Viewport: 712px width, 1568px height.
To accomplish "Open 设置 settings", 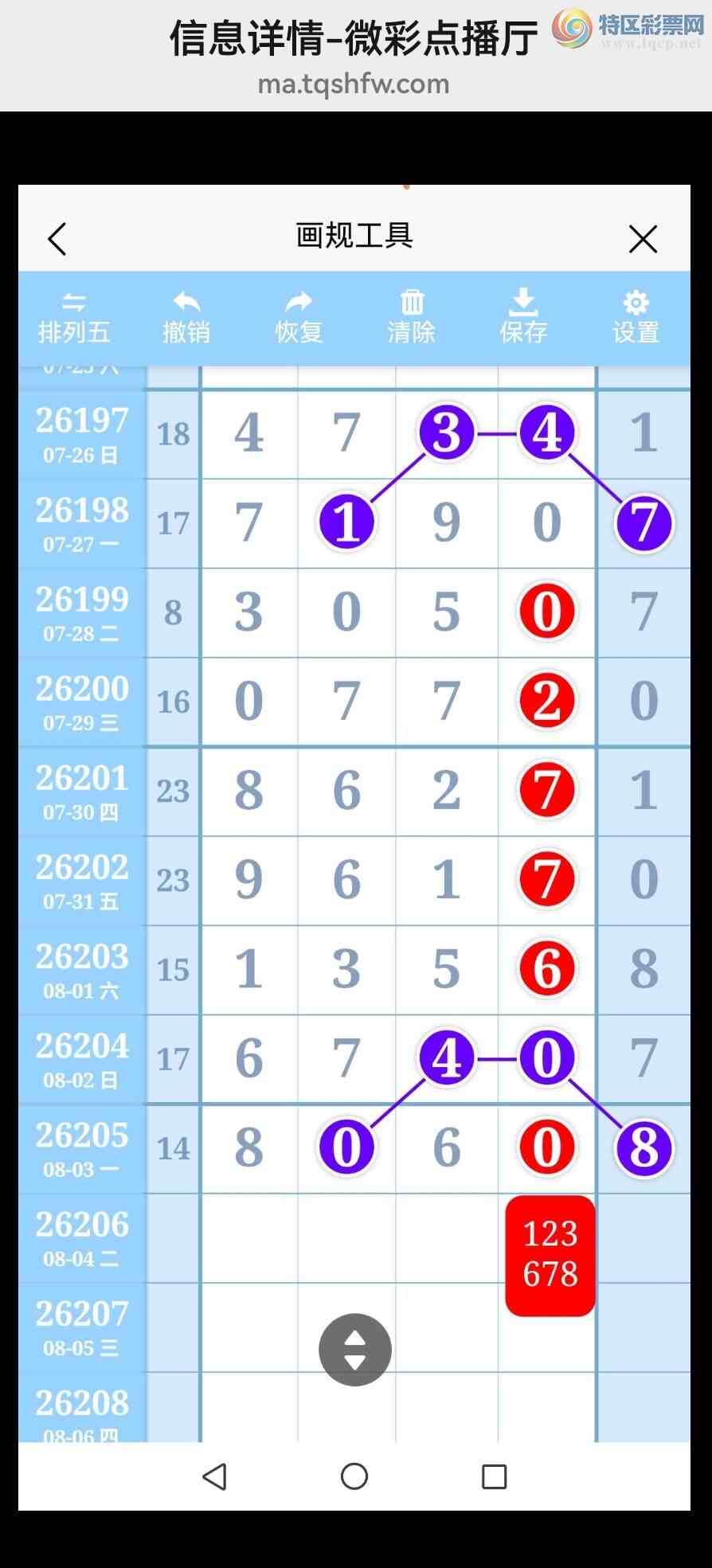I will coord(636,318).
